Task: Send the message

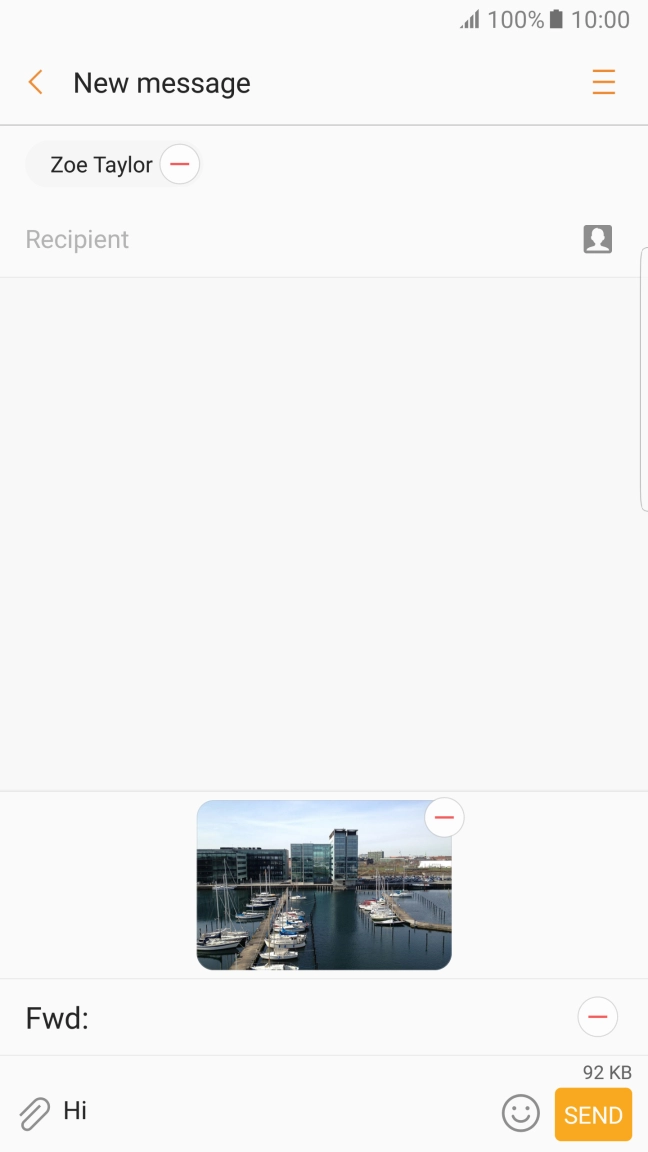Action: (593, 1115)
